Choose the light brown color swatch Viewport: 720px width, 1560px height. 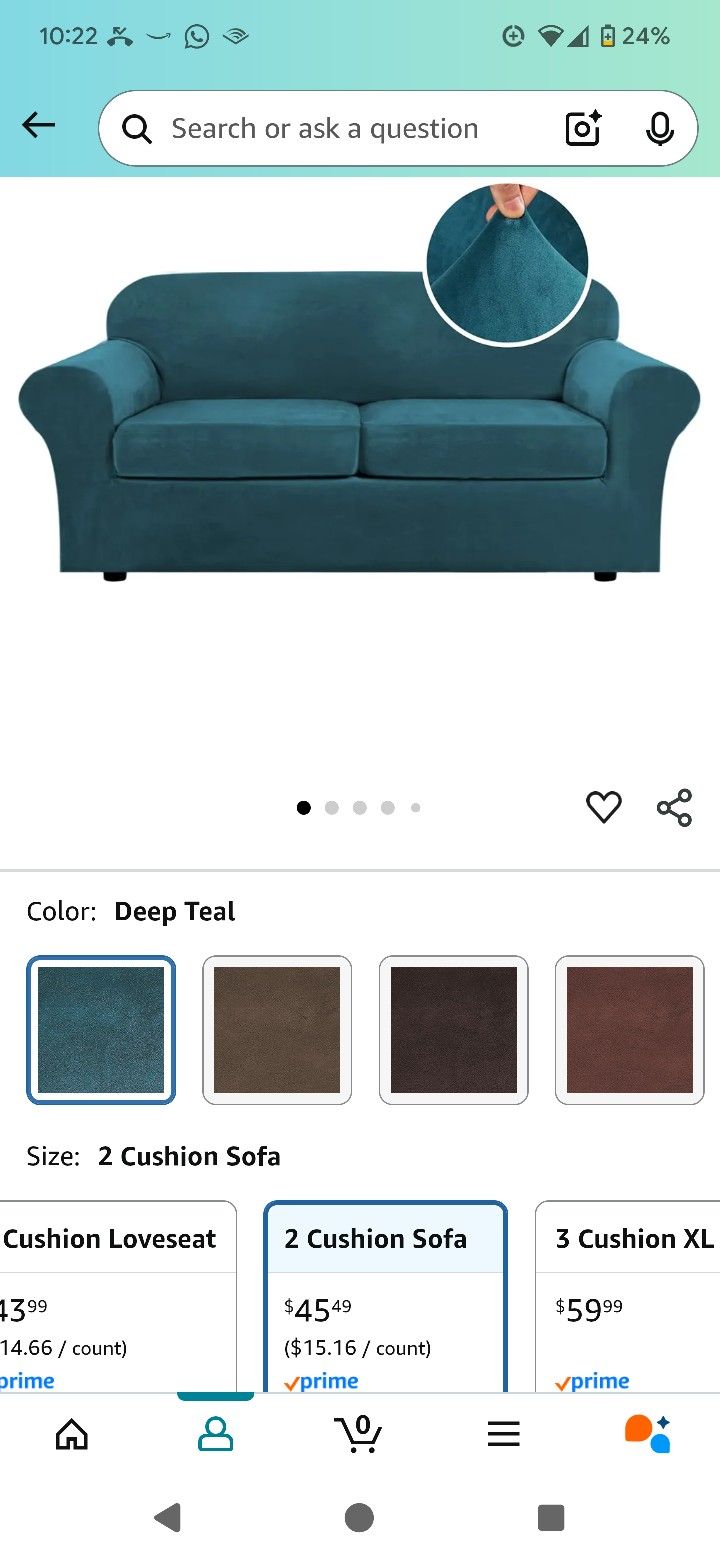pos(277,1030)
